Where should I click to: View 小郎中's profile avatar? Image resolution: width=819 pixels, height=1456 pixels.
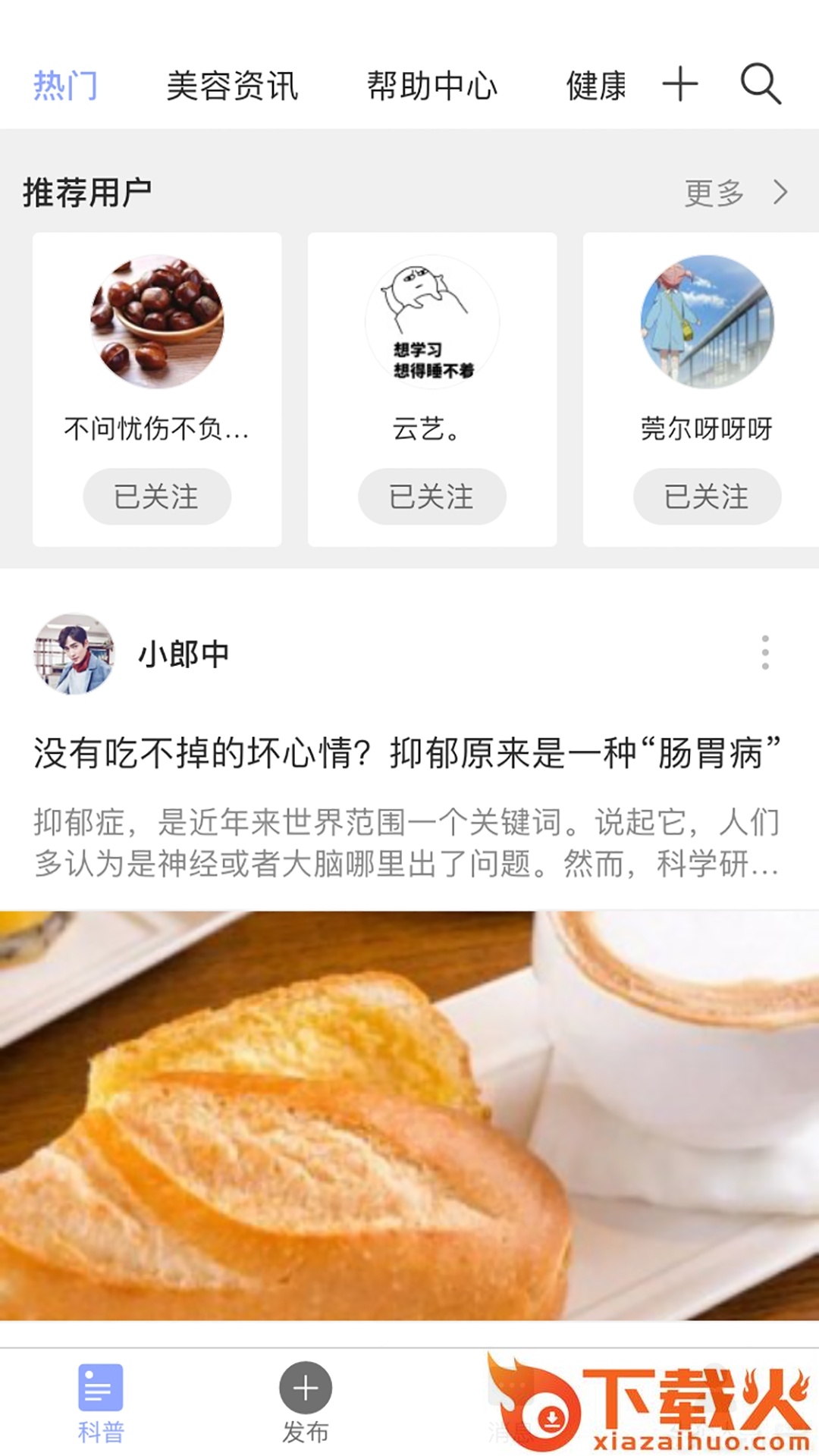click(x=74, y=654)
